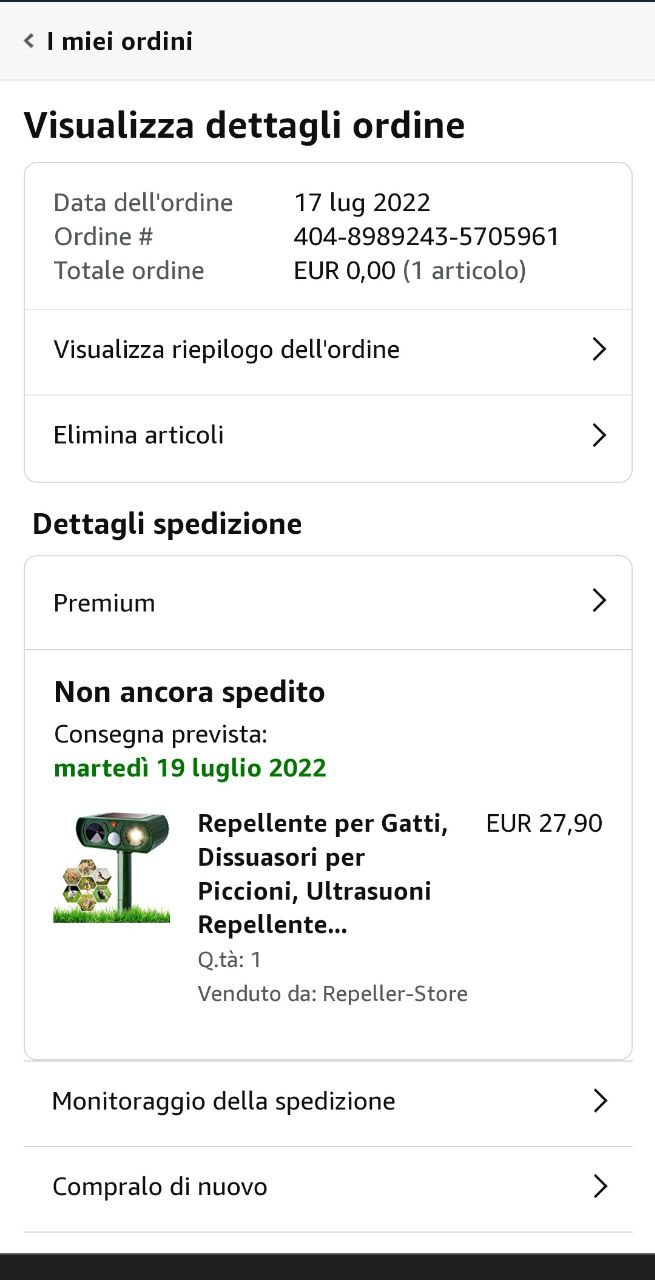Open the Repellente per Gatti product image
The height and width of the screenshot is (1280, 655).
tap(111, 866)
